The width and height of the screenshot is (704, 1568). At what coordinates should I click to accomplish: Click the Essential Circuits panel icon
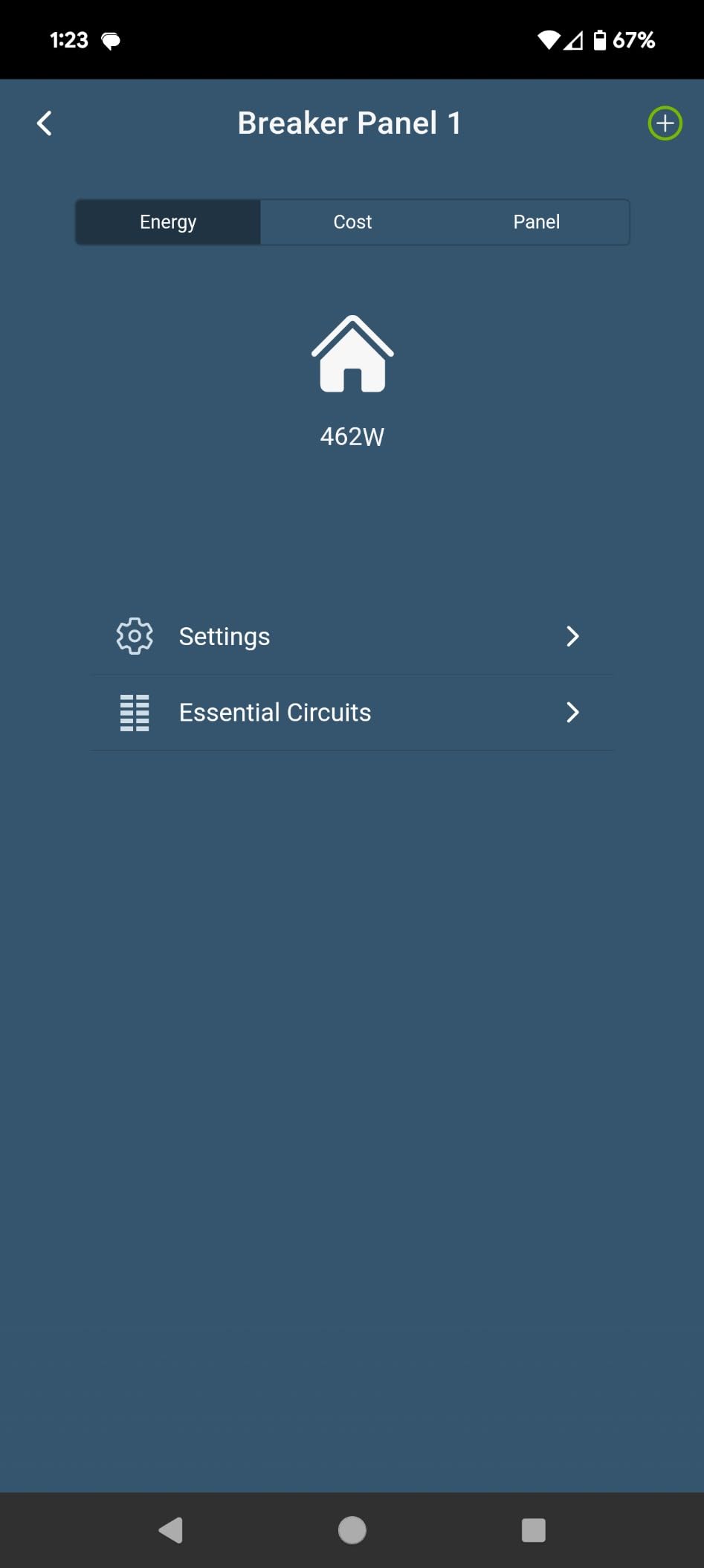pos(134,712)
